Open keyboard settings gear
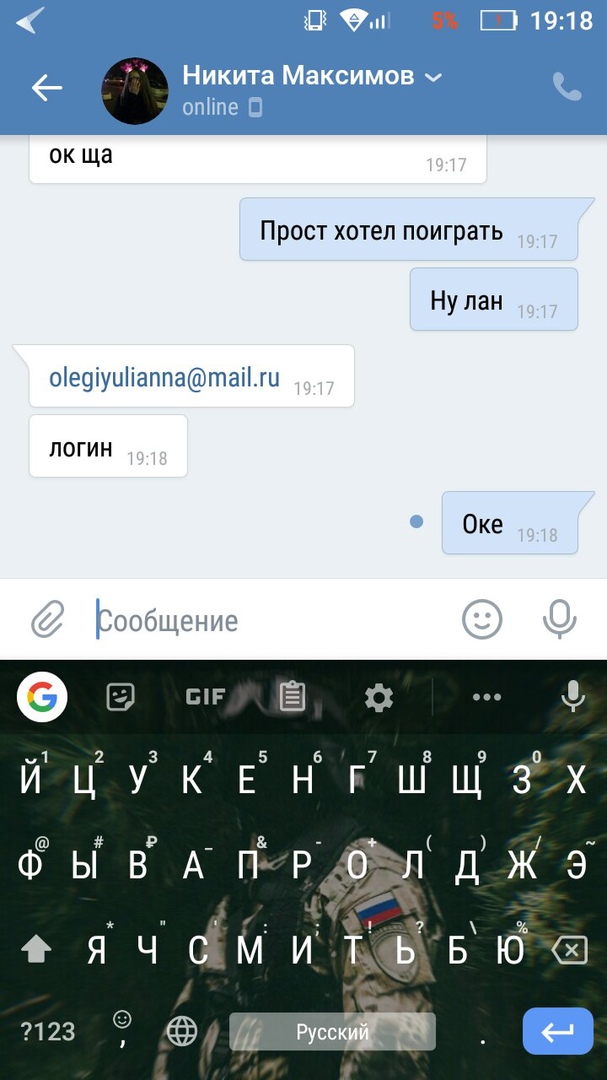This screenshot has width=607, height=1080. 378,697
